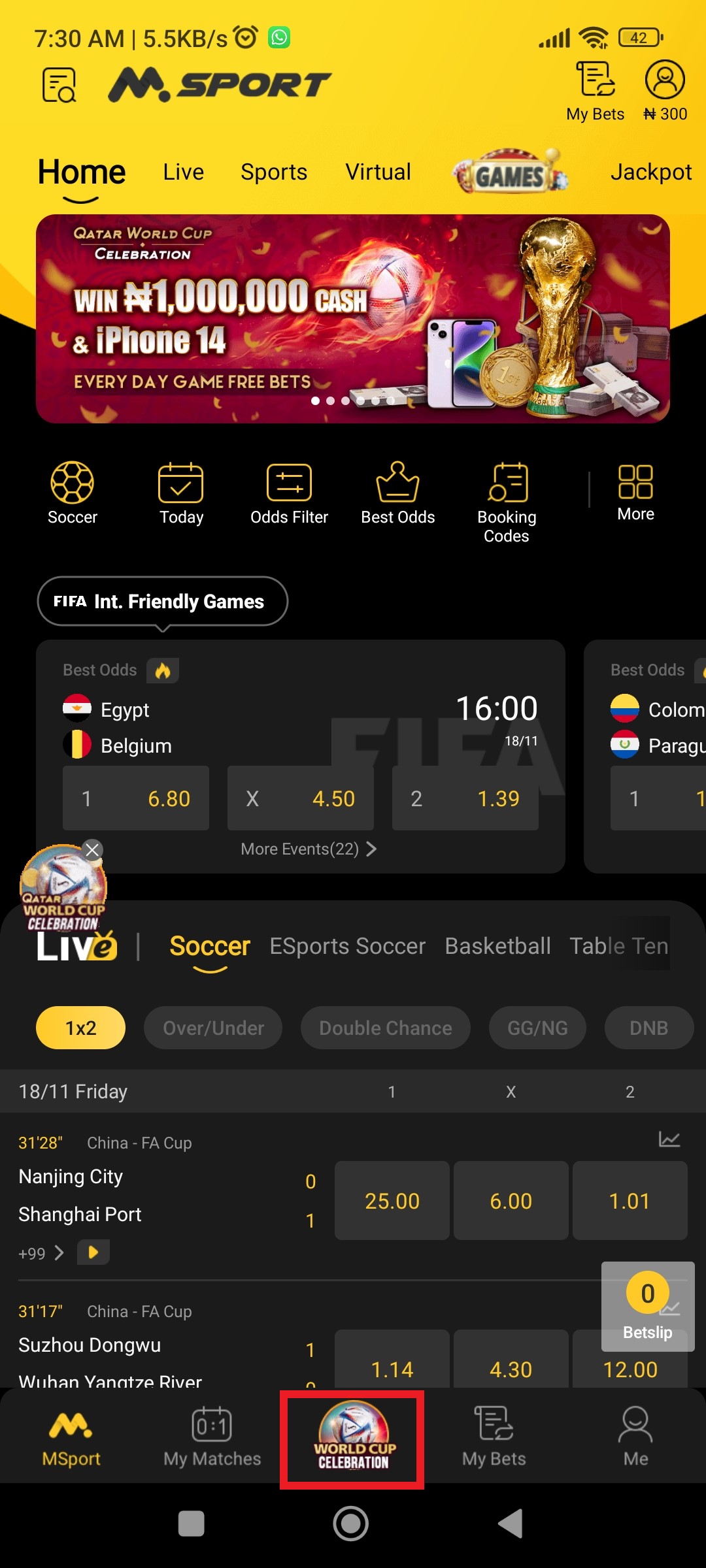Dismiss the floating World Cup Celebration badge

[93, 849]
